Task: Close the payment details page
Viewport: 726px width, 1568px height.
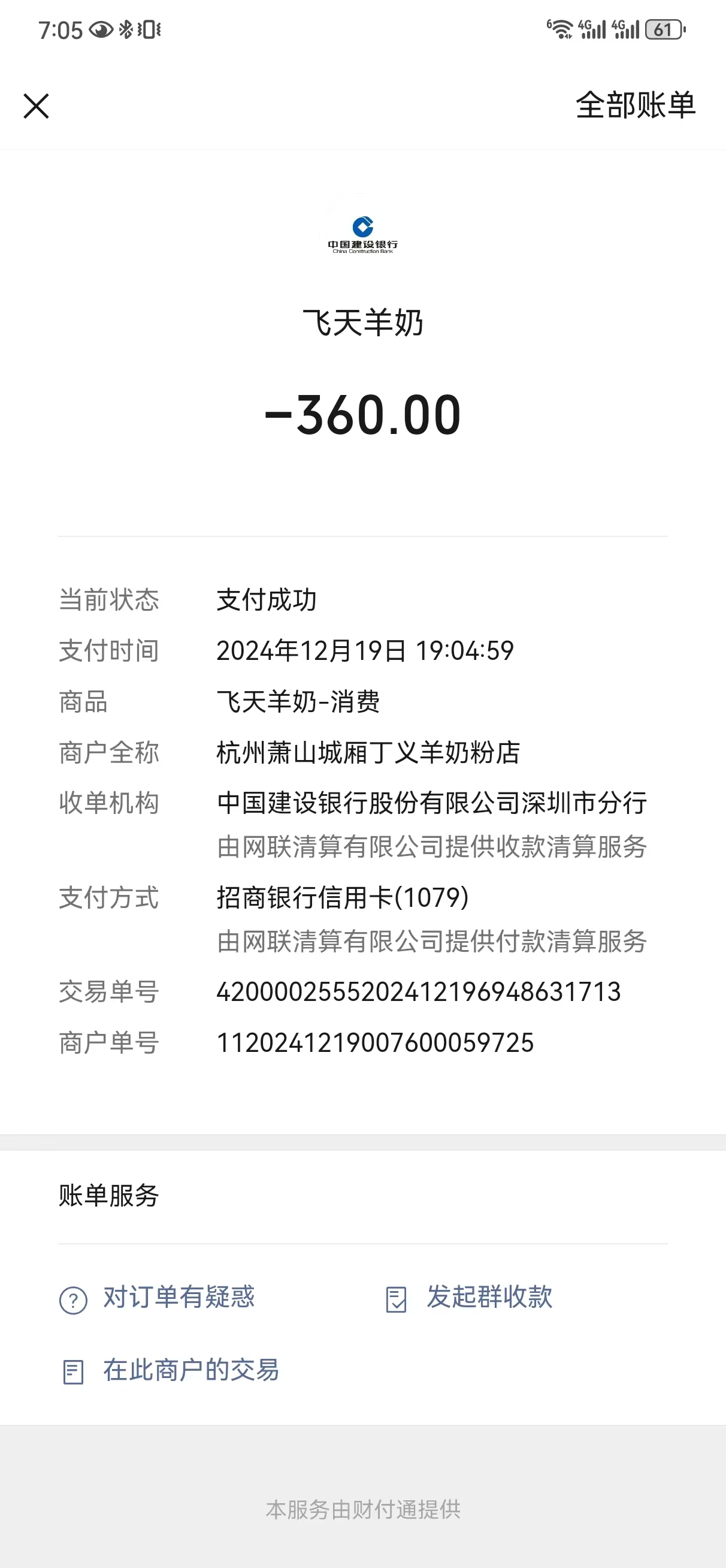Action: 36,106
